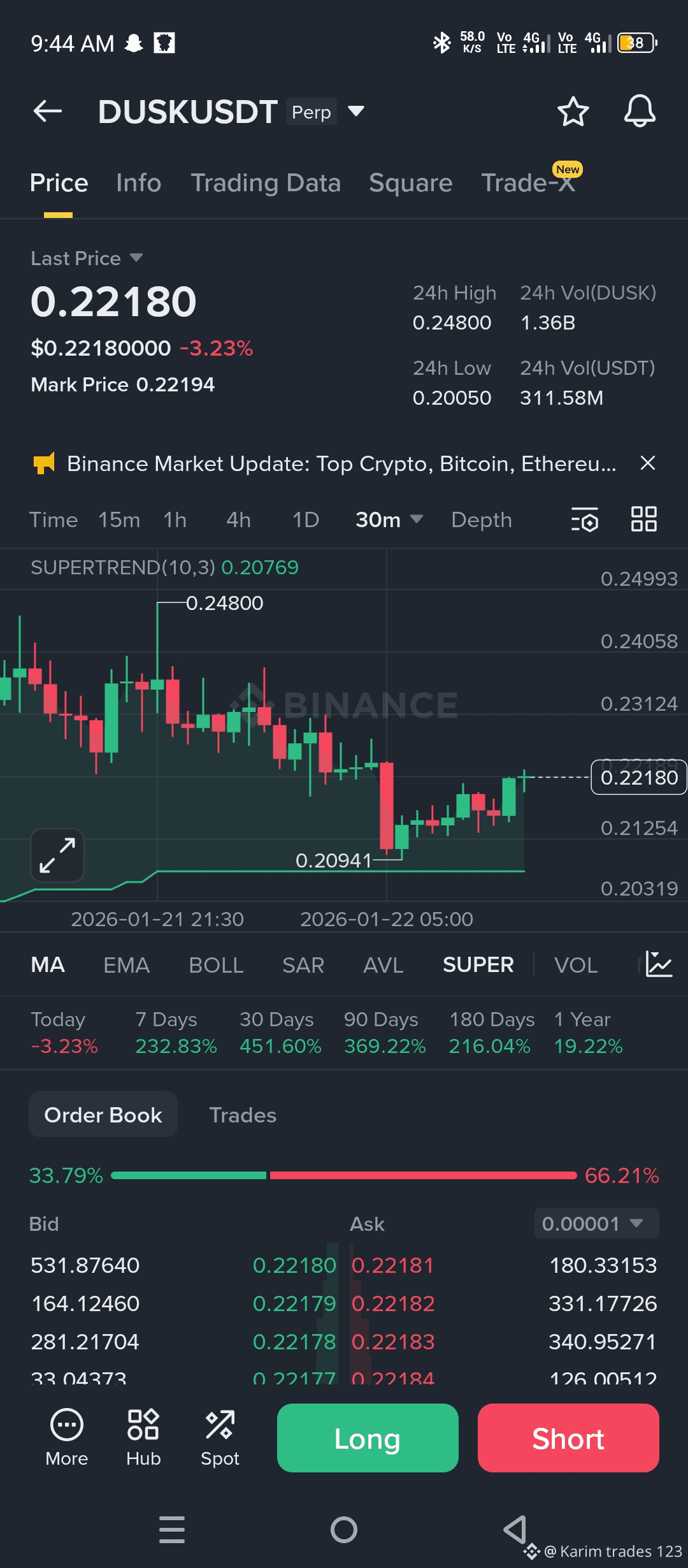Open chart settings icon
This screenshot has width=688, height=1568.
(x=584, y=519)
